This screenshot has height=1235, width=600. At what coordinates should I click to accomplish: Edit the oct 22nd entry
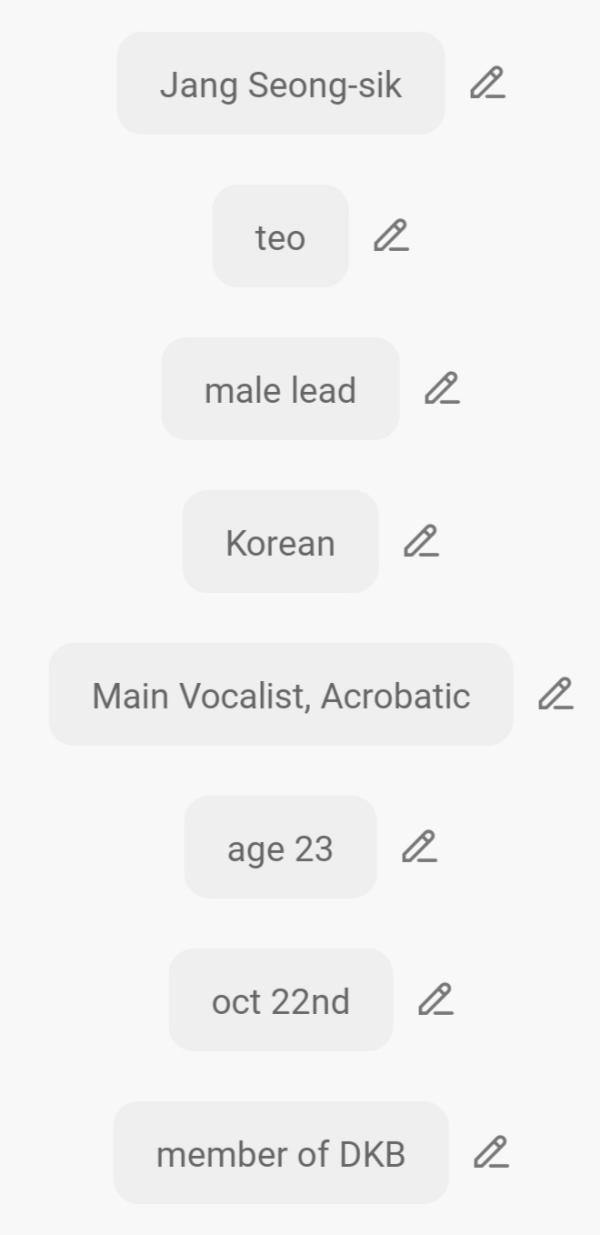(435, 1000)
